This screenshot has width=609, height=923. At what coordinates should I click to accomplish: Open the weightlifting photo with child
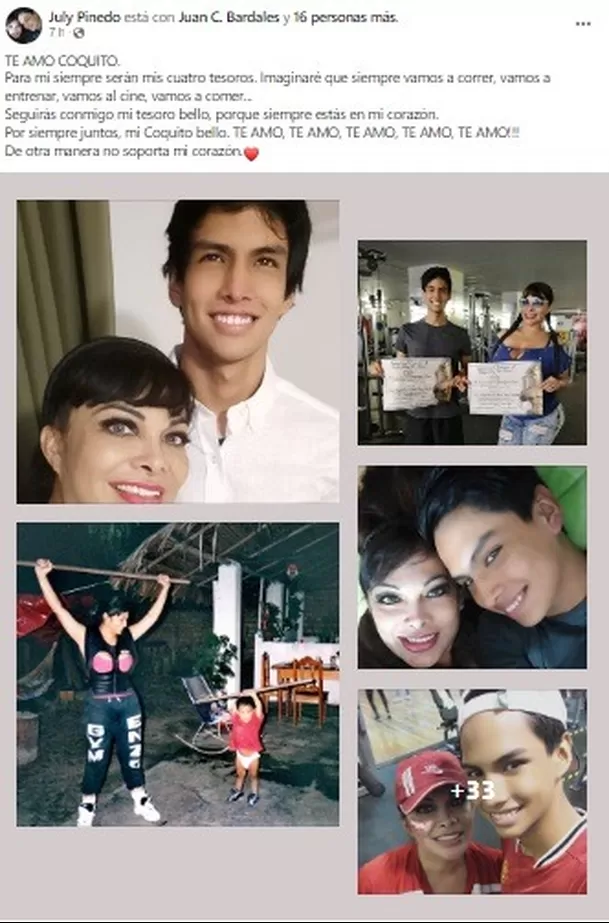(x=178, y=673)
